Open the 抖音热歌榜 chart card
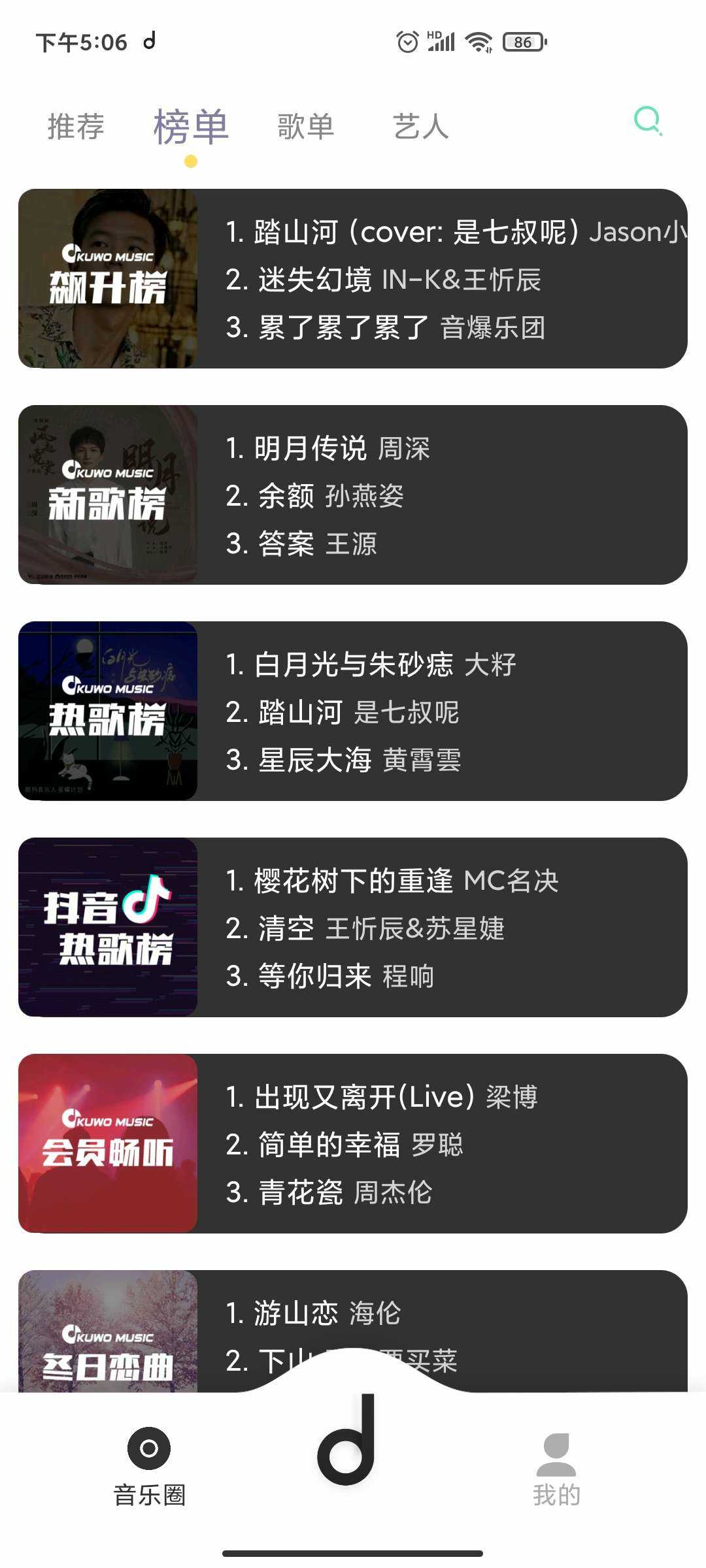 click(353, 928)
